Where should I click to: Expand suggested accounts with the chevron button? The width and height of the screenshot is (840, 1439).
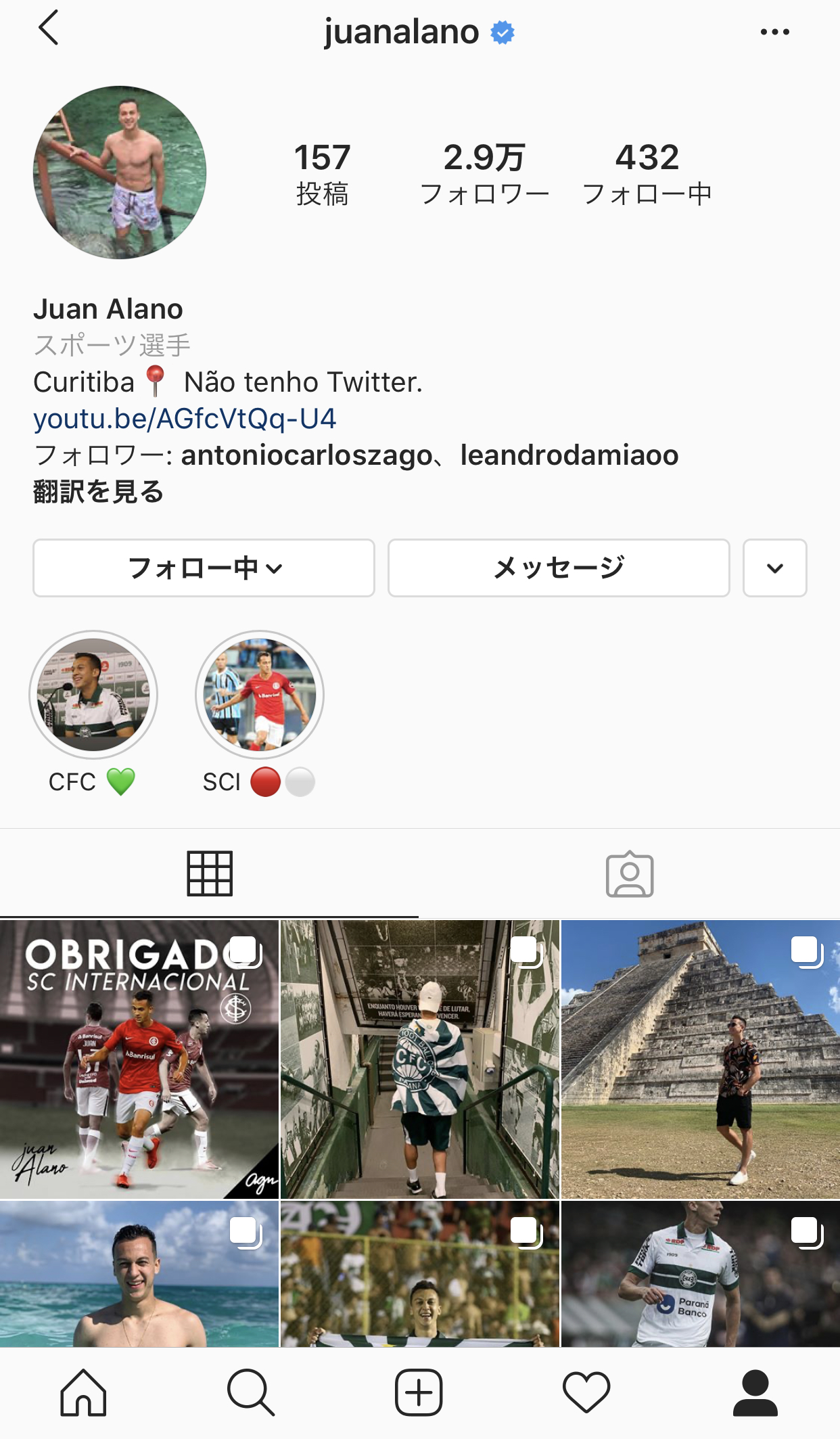click(774, 568)
